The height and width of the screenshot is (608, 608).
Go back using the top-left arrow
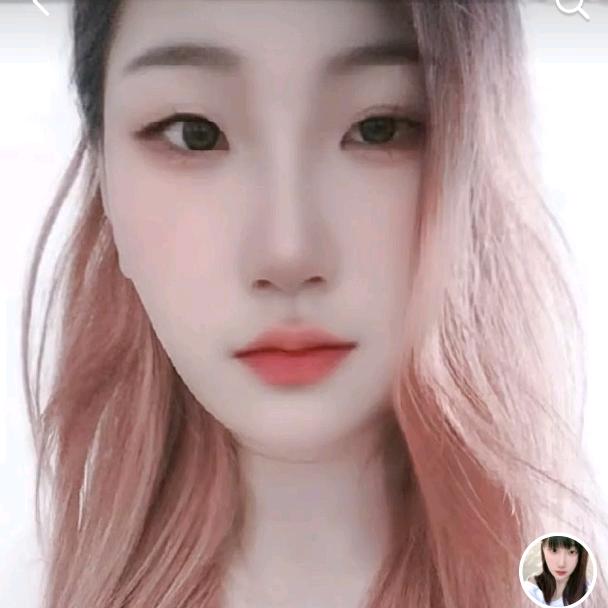click(x=40, y=5)
